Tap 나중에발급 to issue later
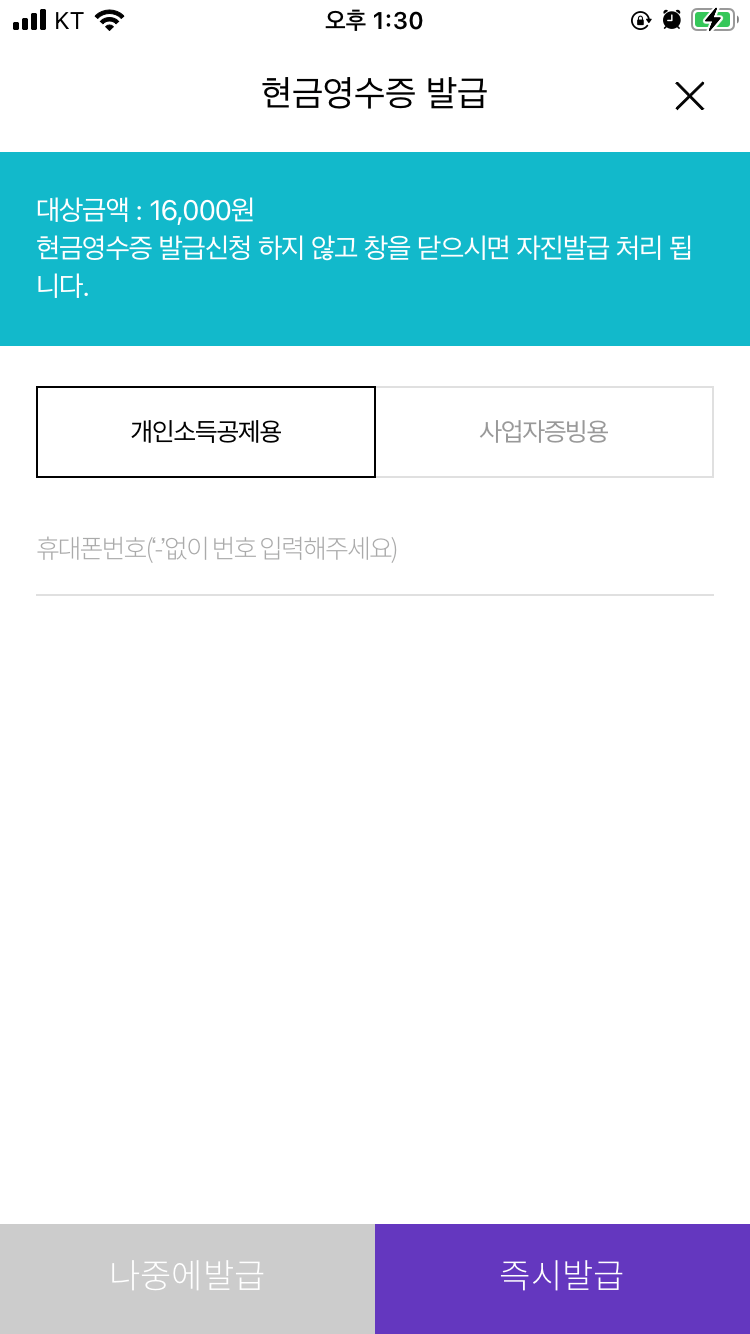Screen dimensions: 750x1334 point(187,1277)
